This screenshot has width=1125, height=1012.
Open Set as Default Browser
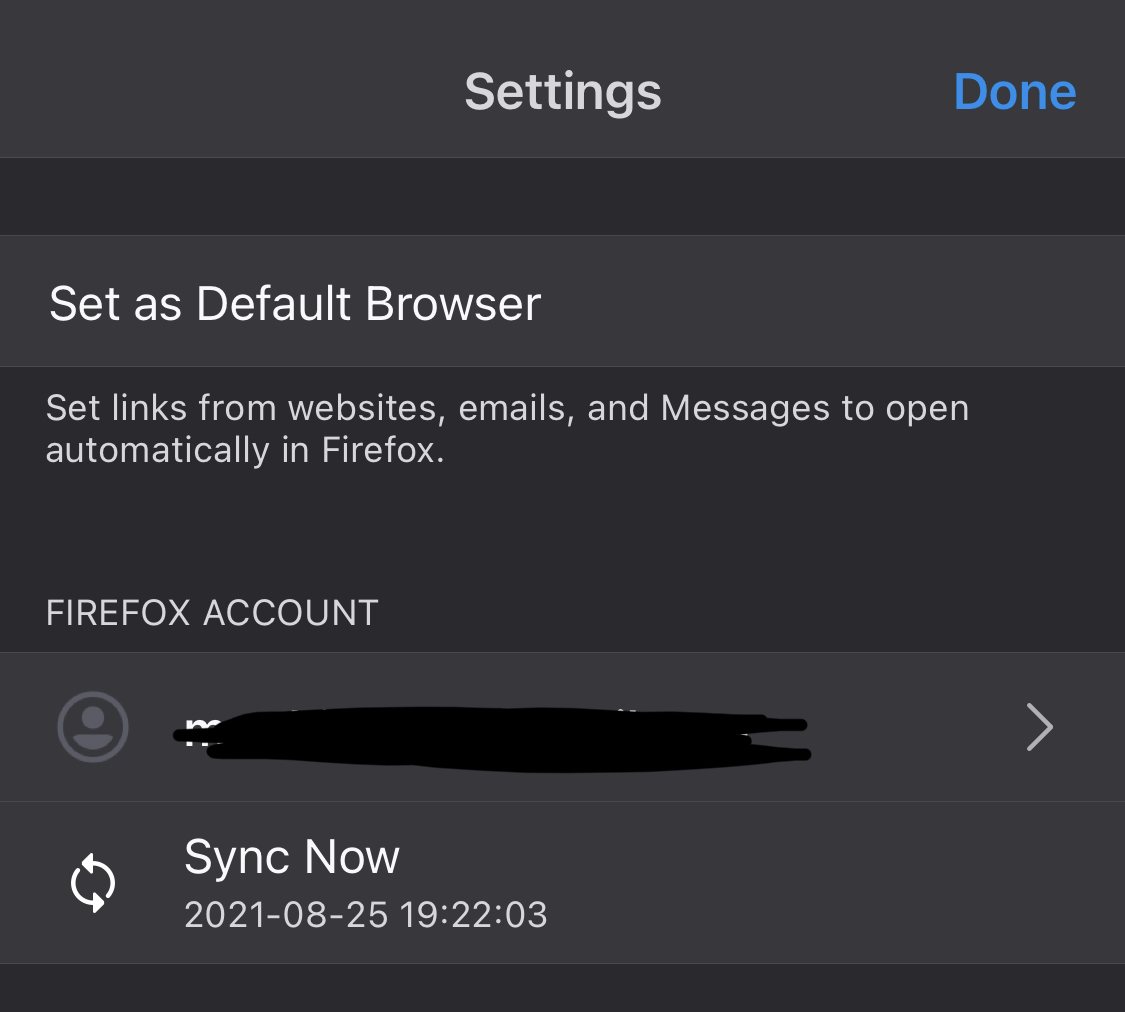(x=295, y=303)
